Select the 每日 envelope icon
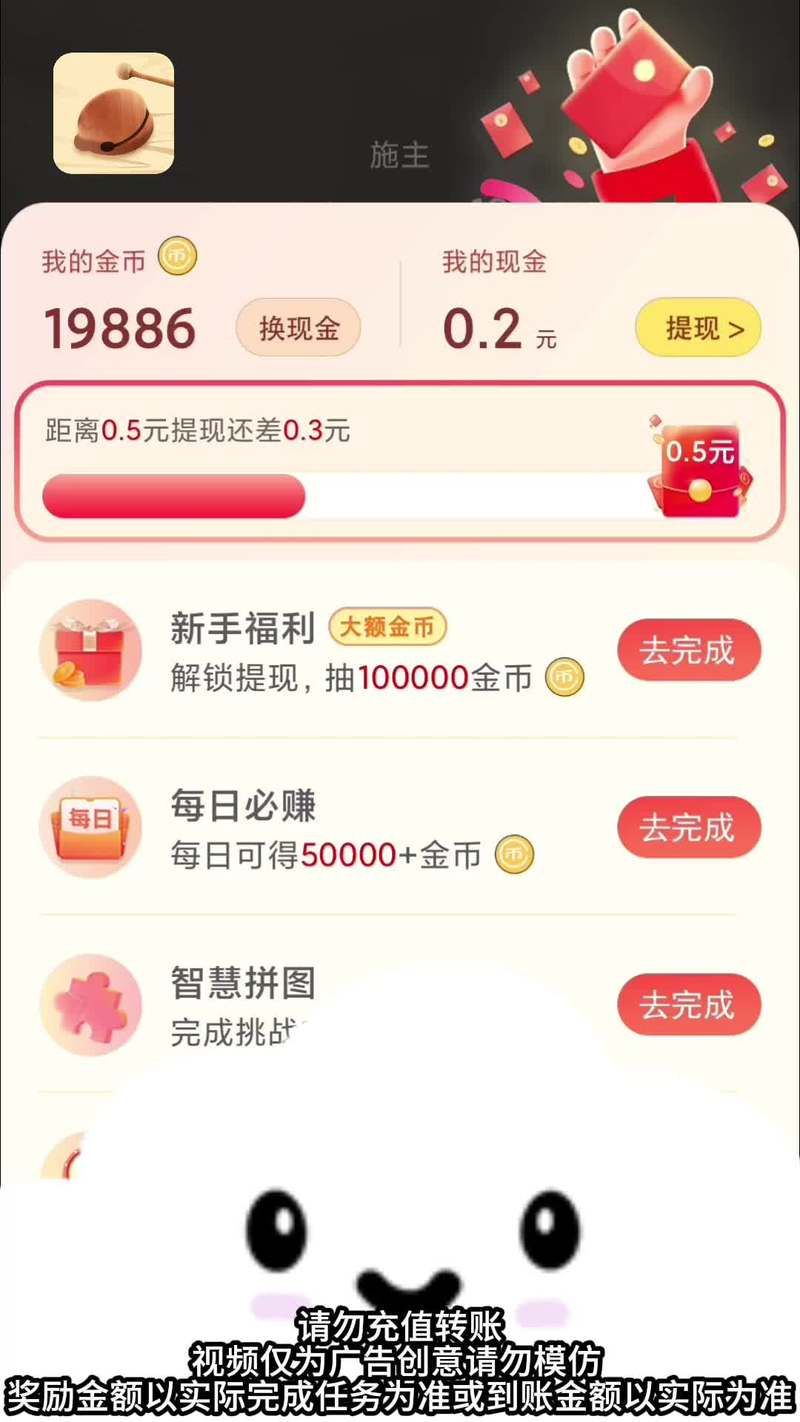 click(90, 828)
